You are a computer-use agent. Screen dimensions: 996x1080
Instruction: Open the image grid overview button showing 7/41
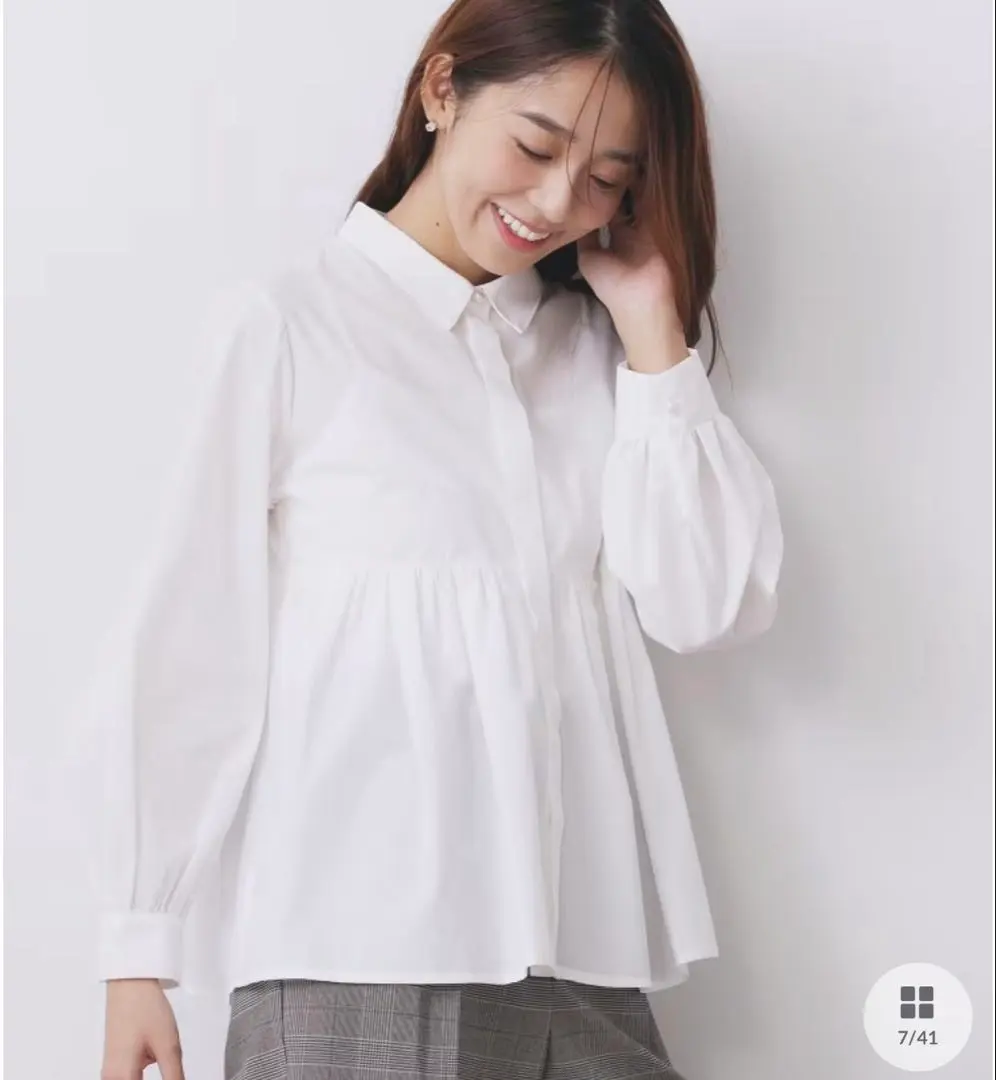click(x=917, y=1016)
